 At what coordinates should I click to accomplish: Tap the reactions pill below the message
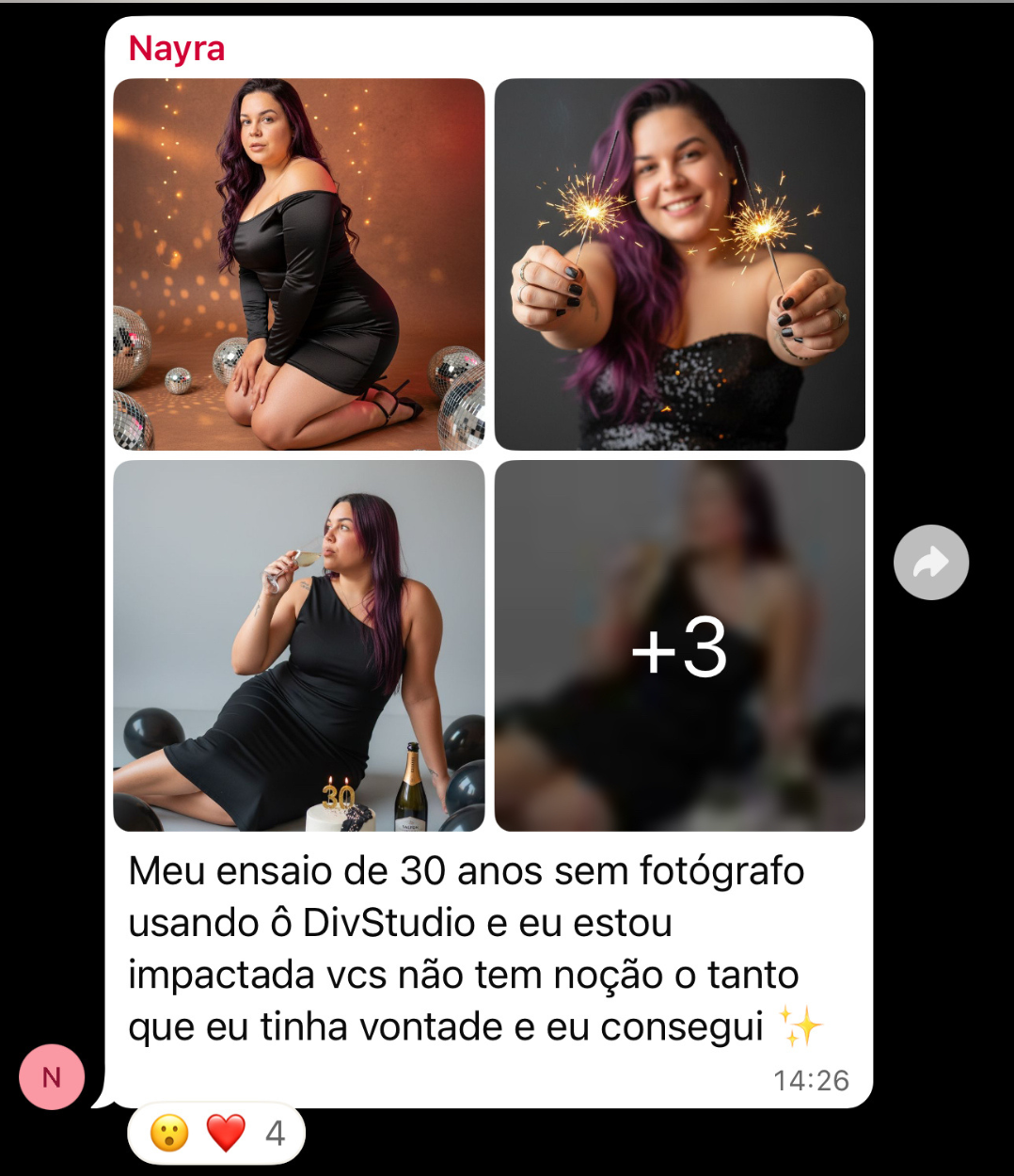[x=215, y=1133]
